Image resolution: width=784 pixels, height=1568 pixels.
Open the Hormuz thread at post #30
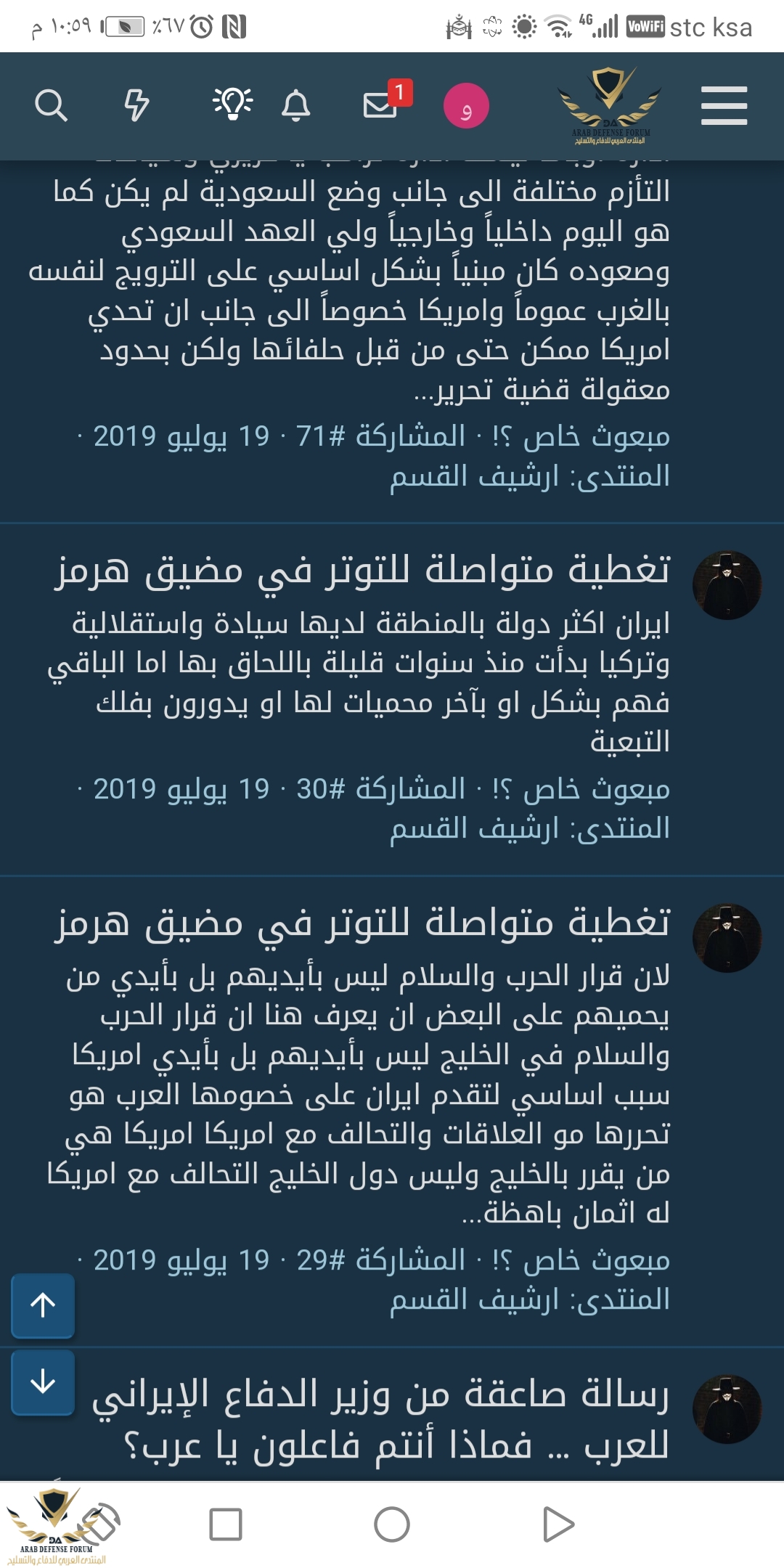click(363, 570)
